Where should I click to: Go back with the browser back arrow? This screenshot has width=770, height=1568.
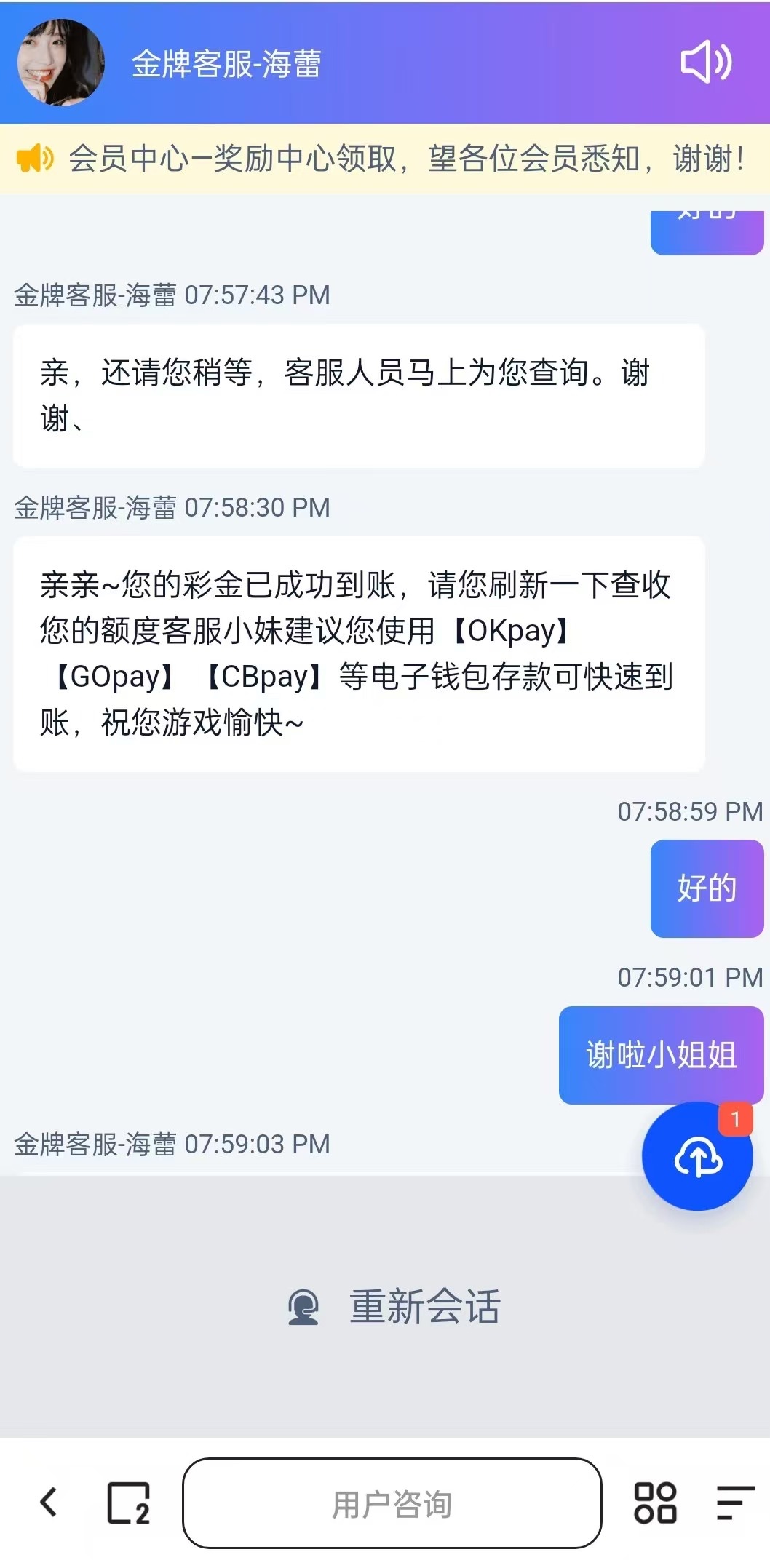(x=49, y=1502)
